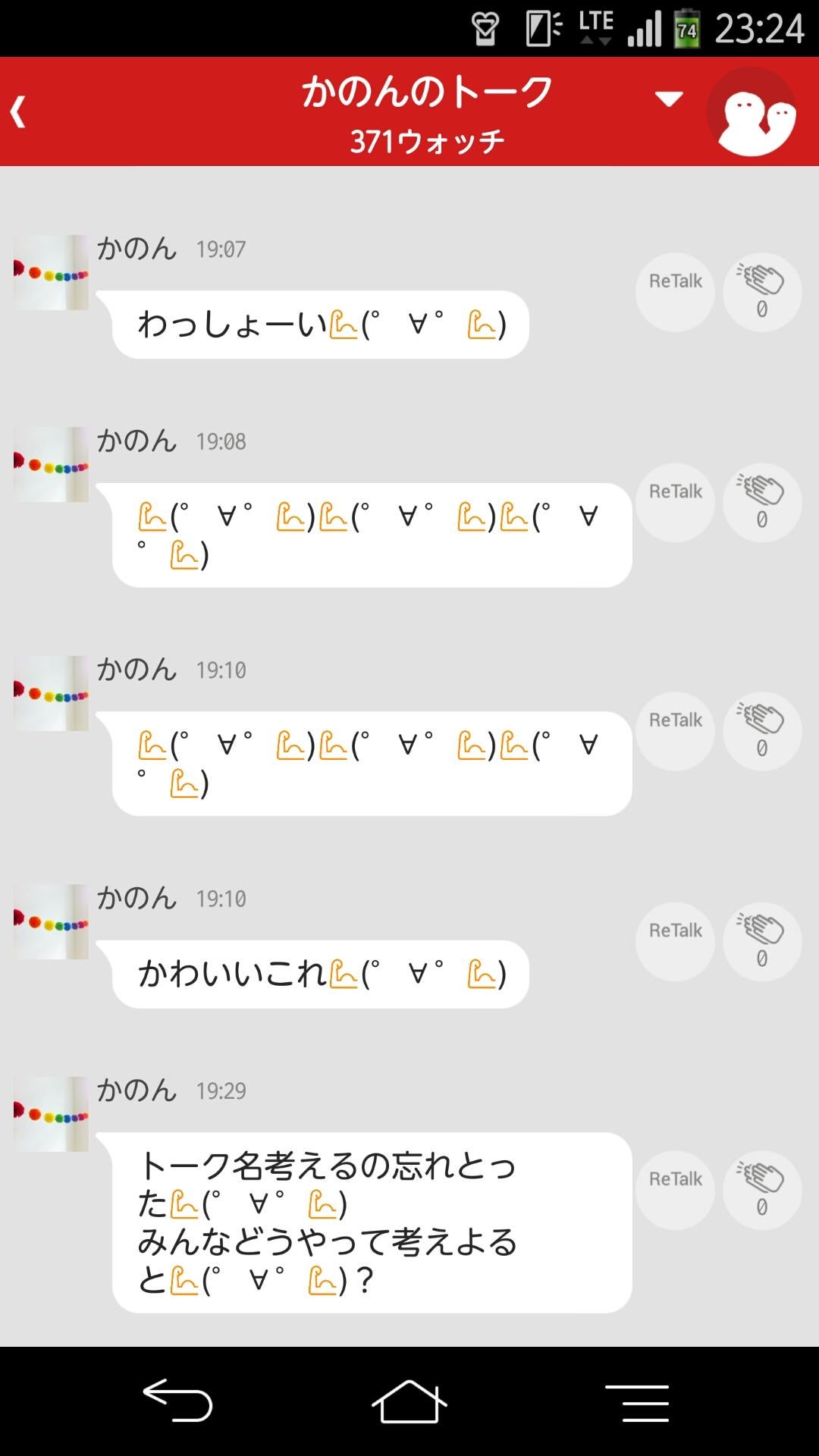
Task: Applaud the かわいいこれ message
Action: pyautogui.click(x=761, y=941)
